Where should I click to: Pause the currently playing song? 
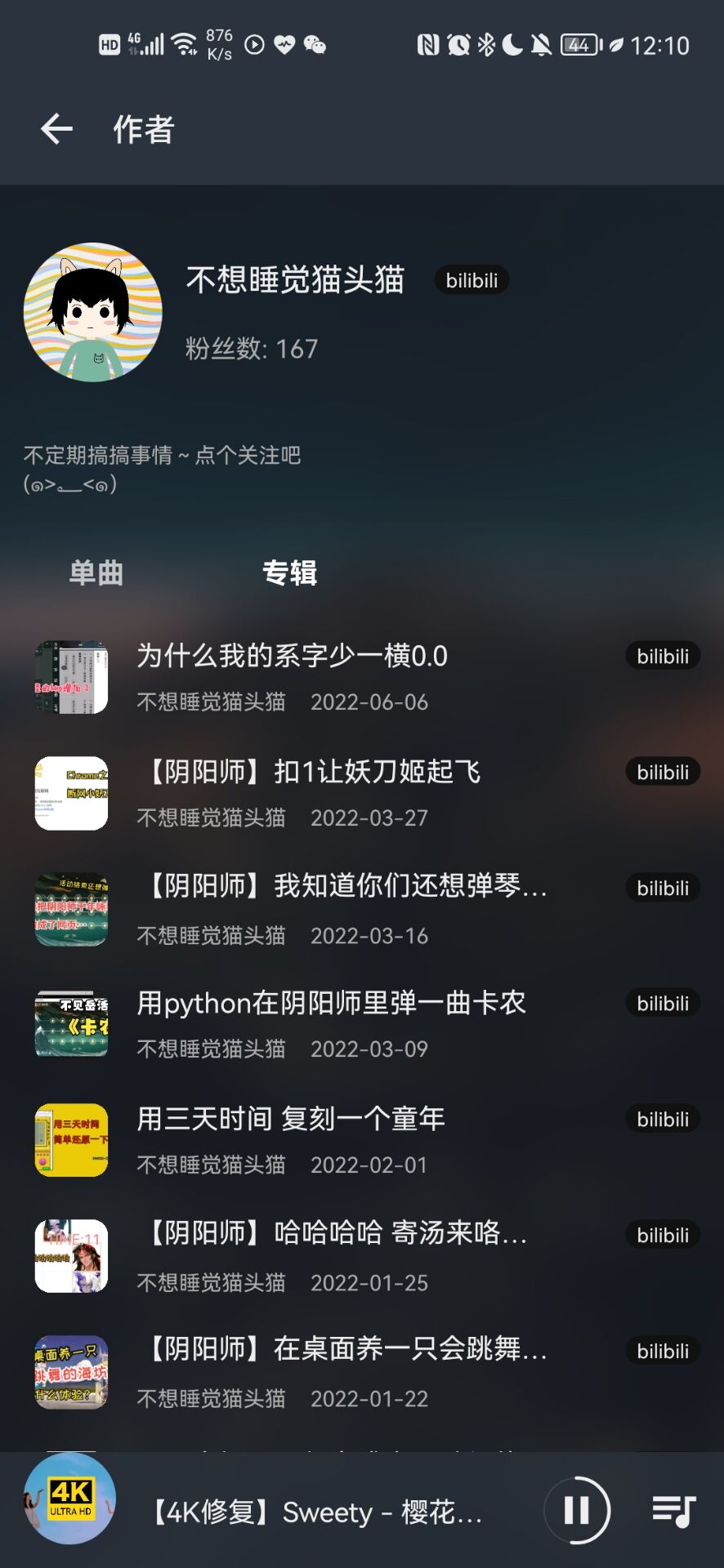pyautogui.click(x=579, y=1510)
